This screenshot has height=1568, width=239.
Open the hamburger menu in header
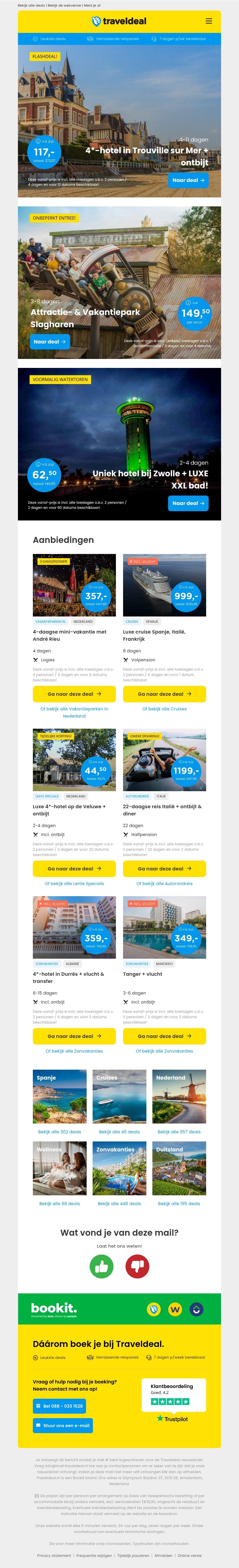pyautogui.click(x=209, y=21)
